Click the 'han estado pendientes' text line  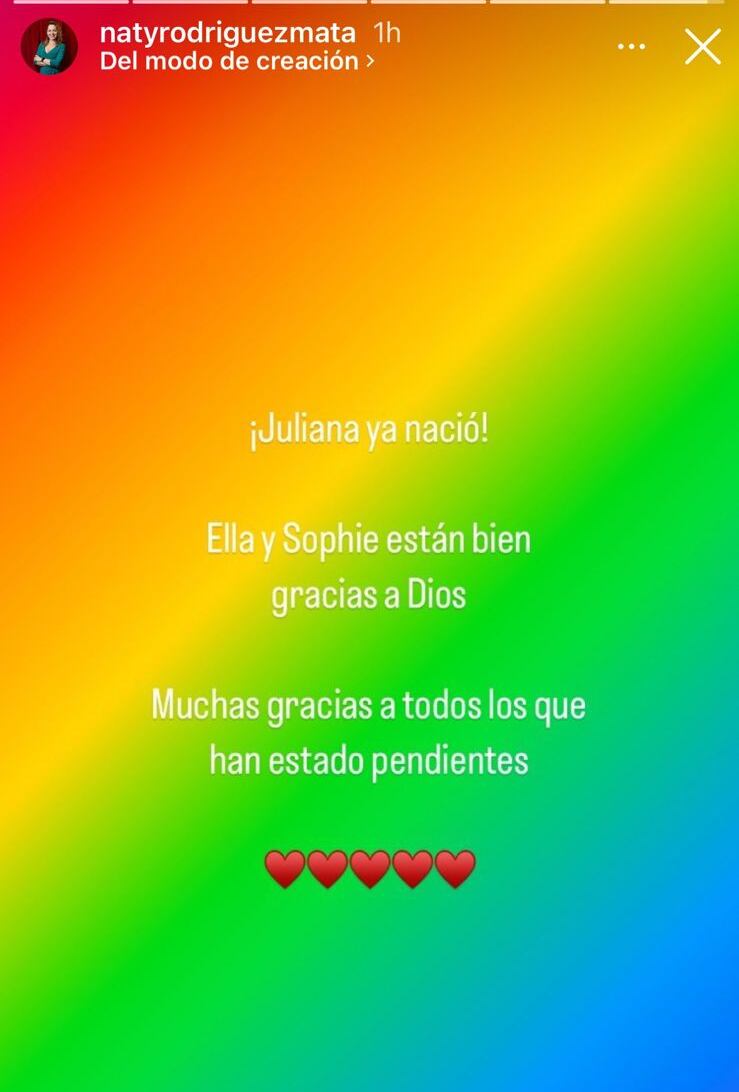pos(369,759)
